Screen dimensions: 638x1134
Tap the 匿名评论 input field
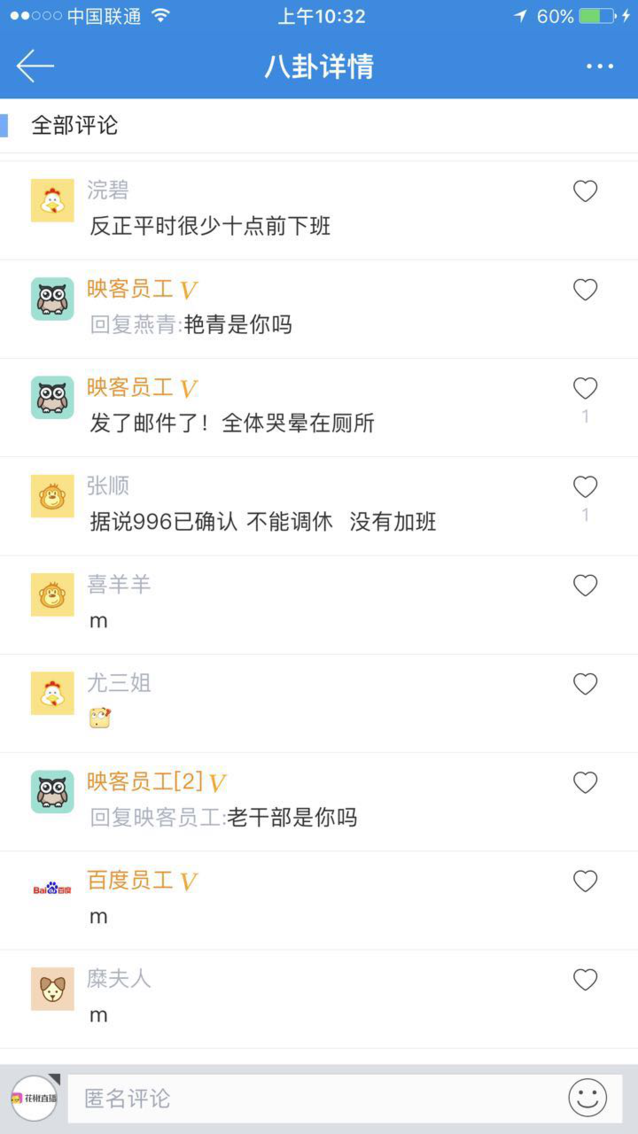(310, 1098)
